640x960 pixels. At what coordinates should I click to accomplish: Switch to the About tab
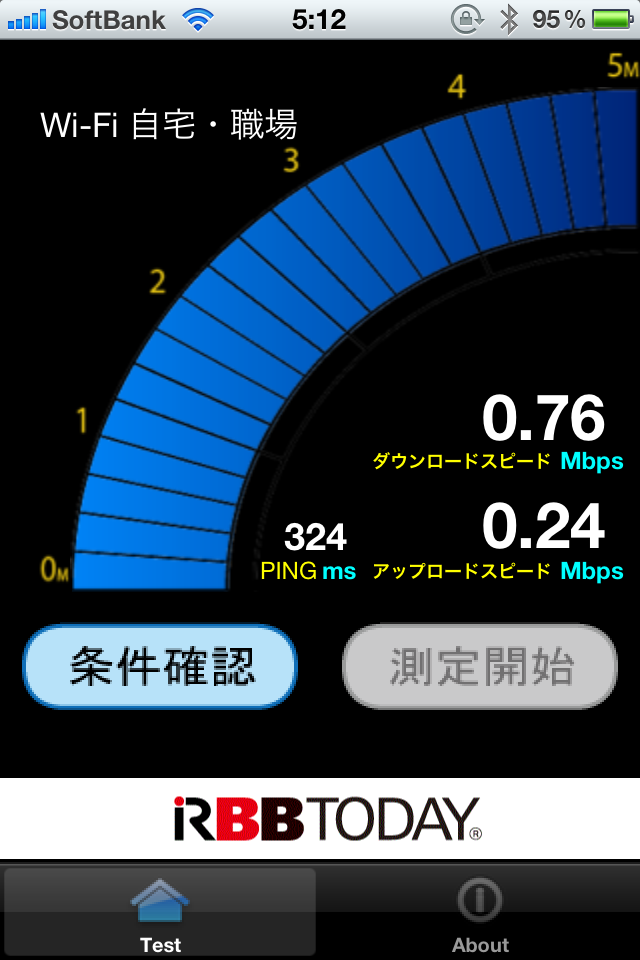[x=480, y=912]
